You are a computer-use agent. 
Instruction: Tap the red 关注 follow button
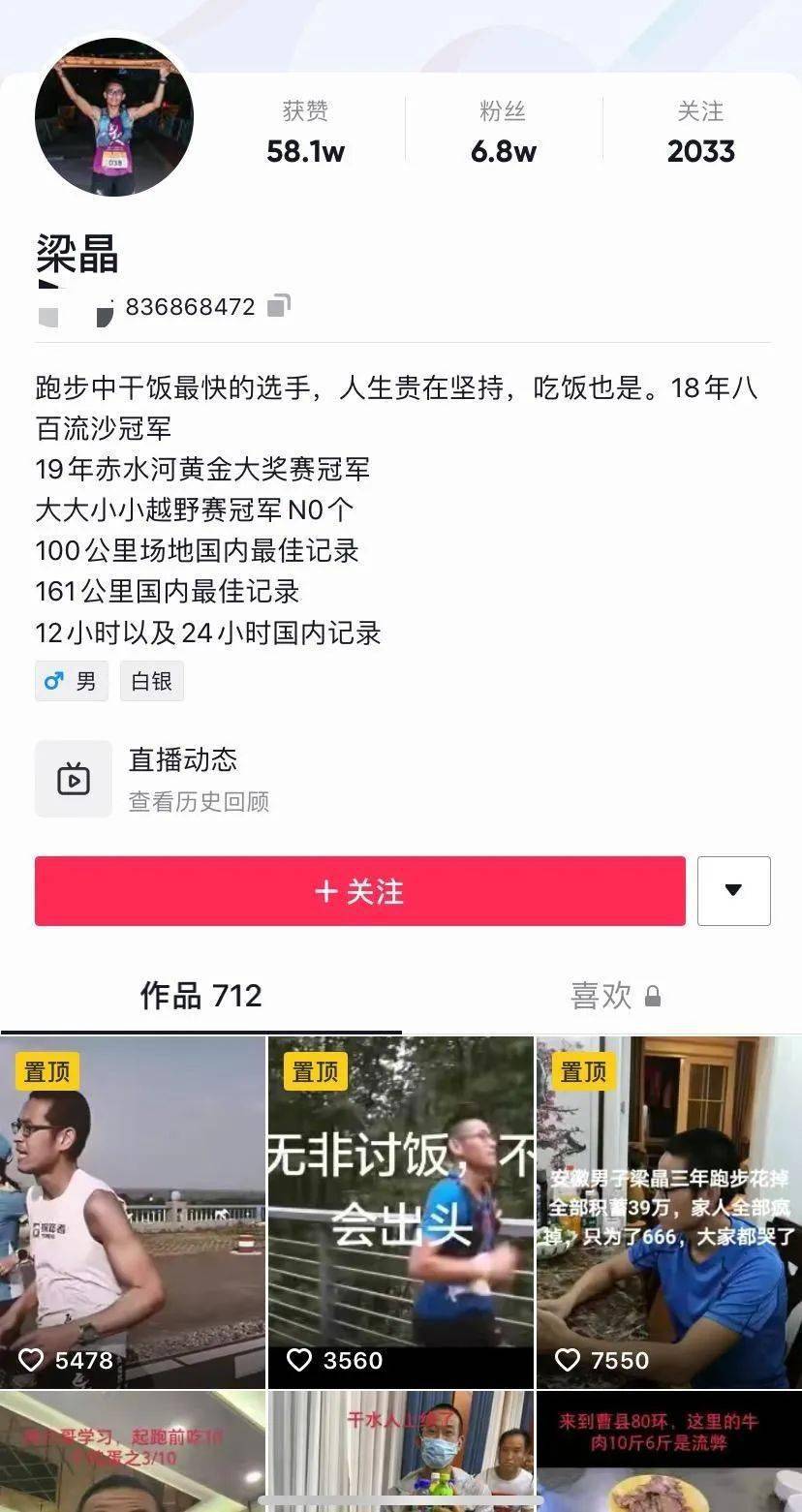(359, 891)
